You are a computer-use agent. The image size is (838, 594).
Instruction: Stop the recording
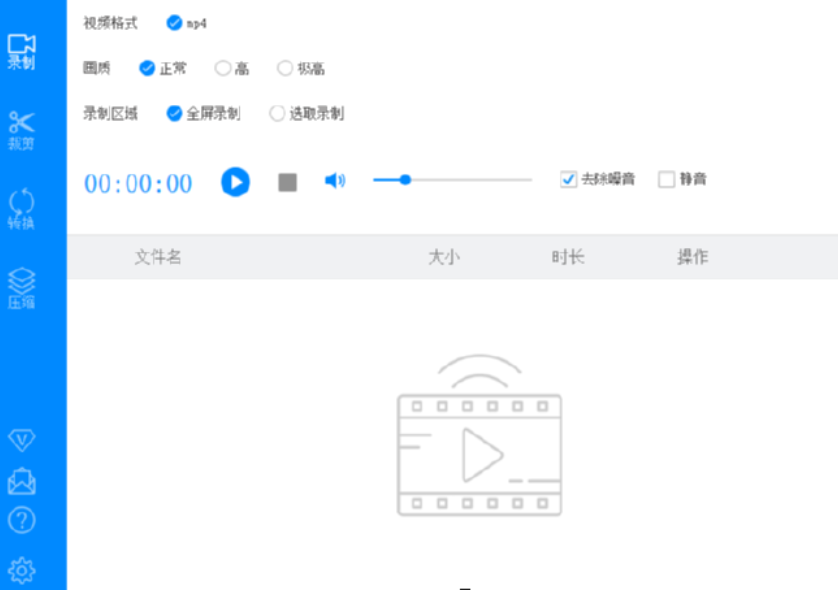click(x=288, y=182)
